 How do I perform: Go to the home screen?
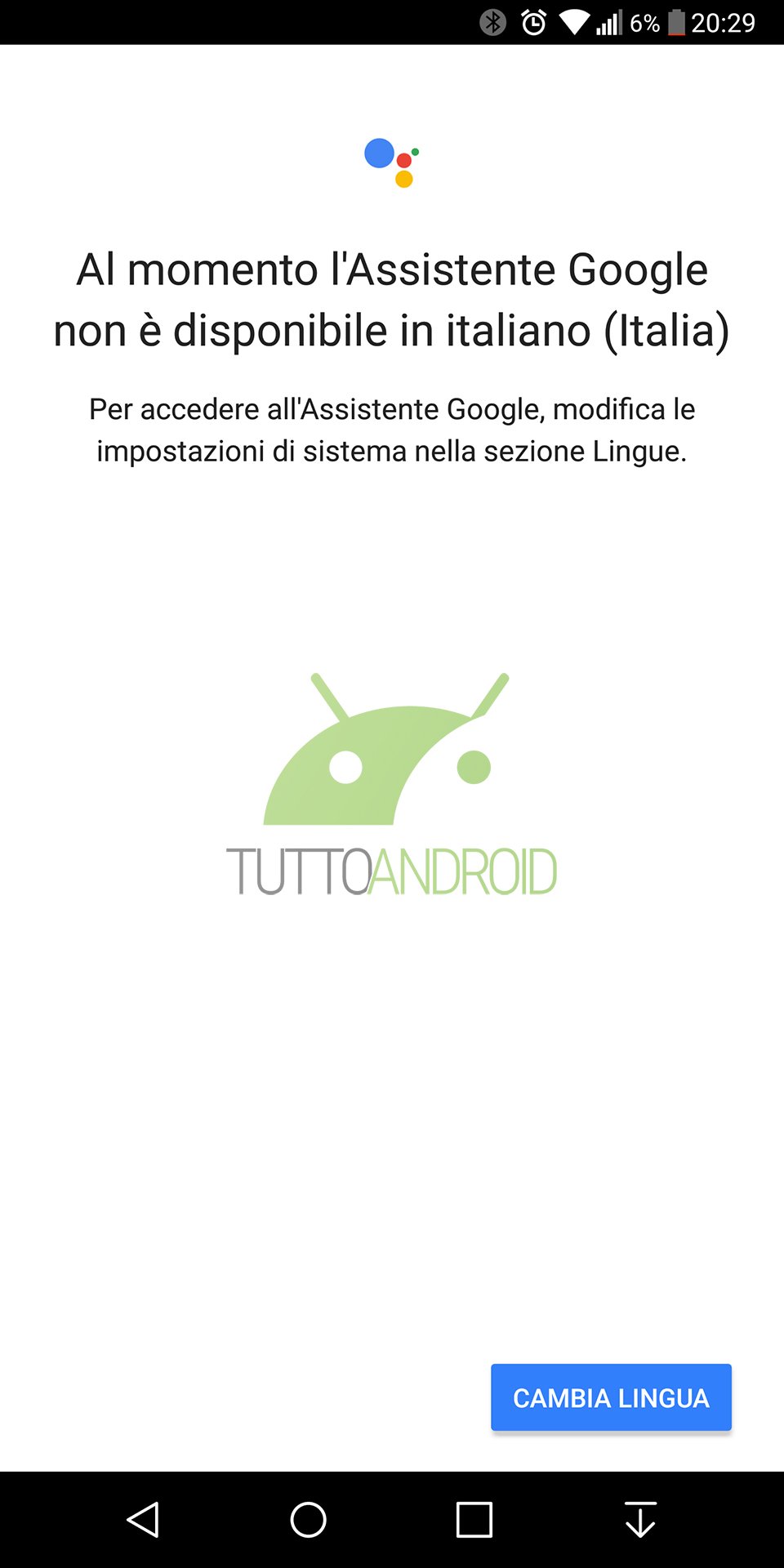(x=309, y=1520)
